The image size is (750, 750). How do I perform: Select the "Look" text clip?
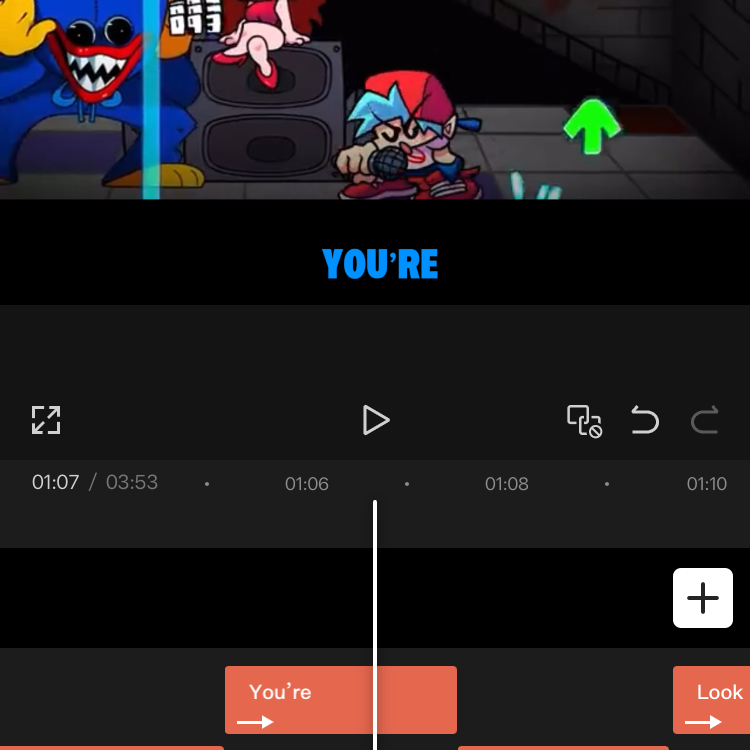pos(712,700)
